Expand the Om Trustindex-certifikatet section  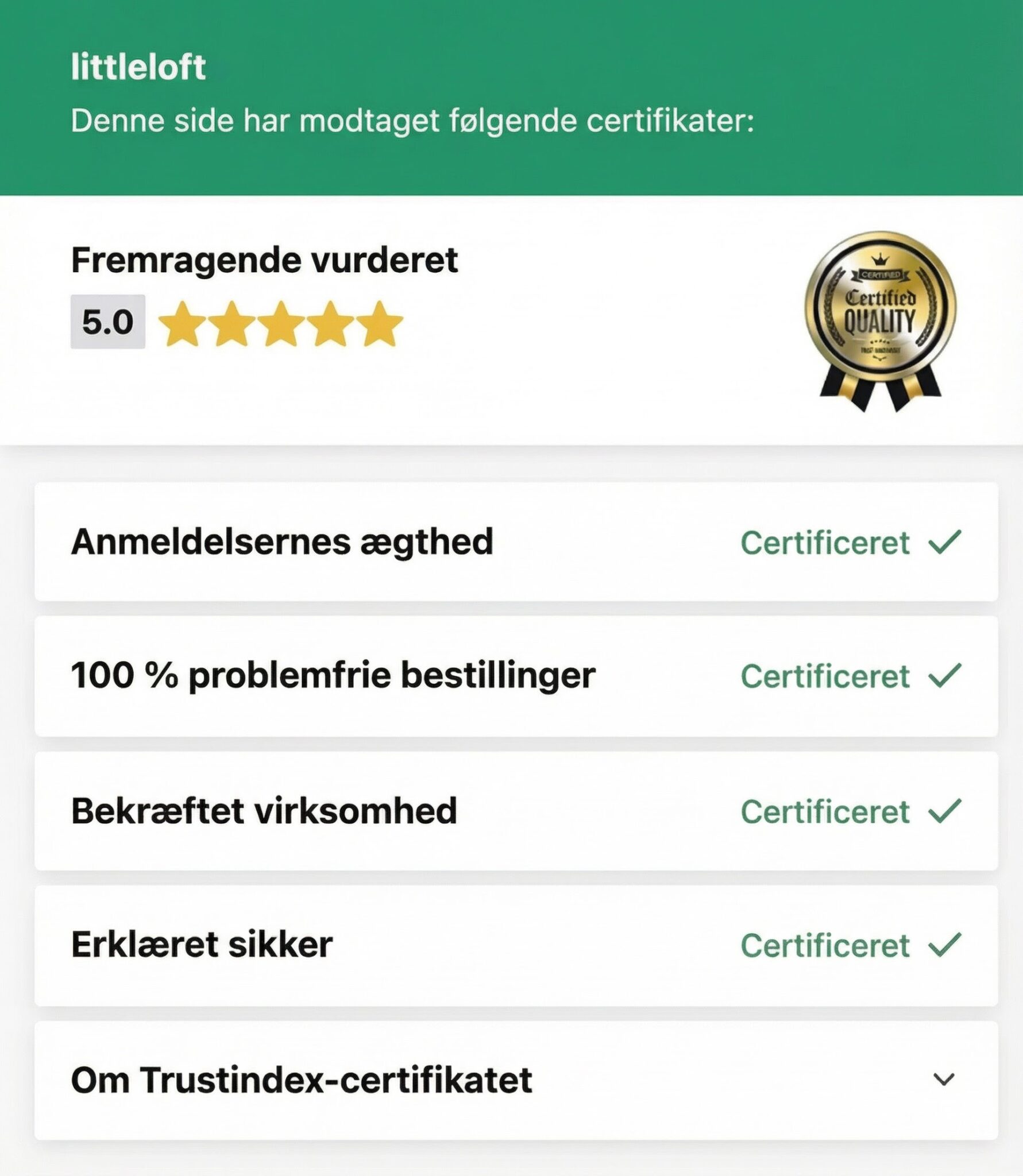(943, 1080)
